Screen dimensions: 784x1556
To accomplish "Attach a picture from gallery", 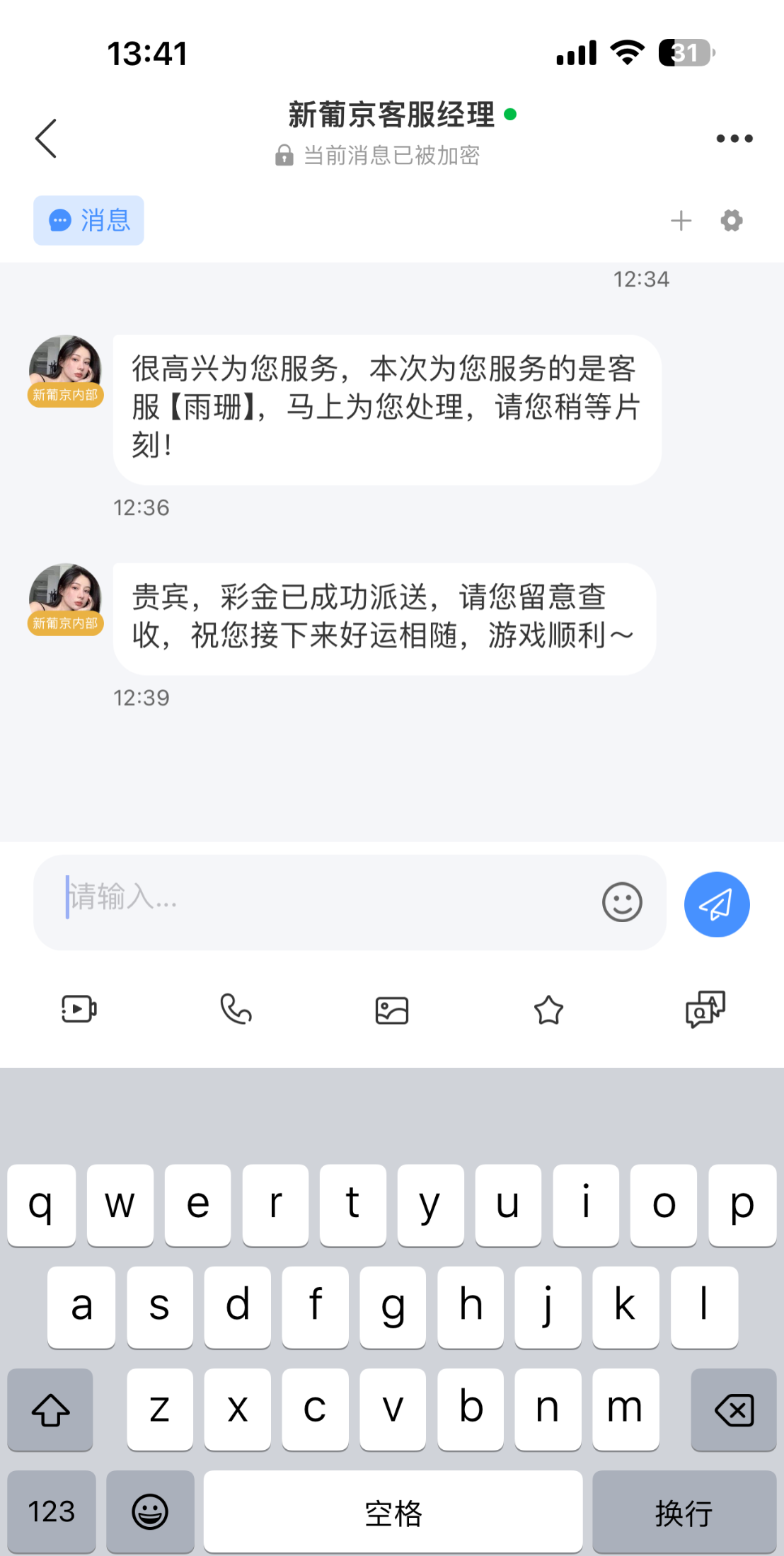I will [392, 1010].
